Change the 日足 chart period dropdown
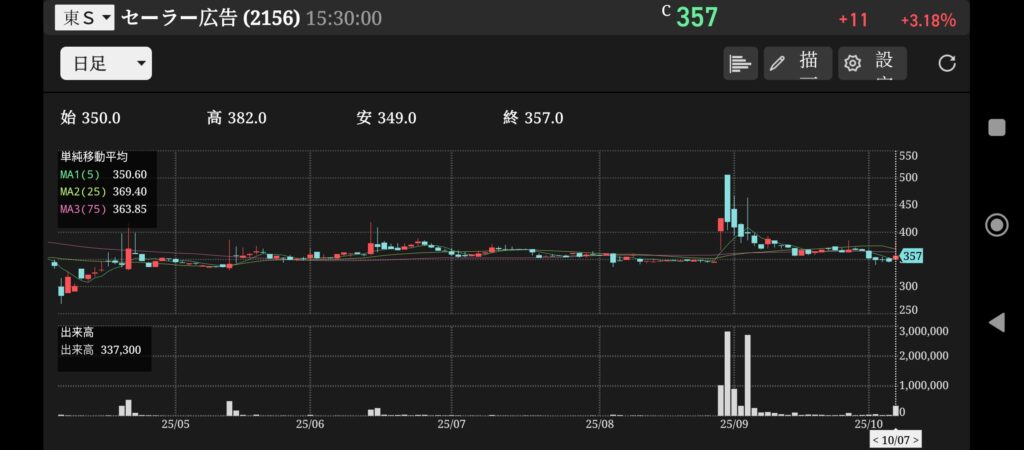Viewport: 1024px width, 450px height. coord(106,64)
